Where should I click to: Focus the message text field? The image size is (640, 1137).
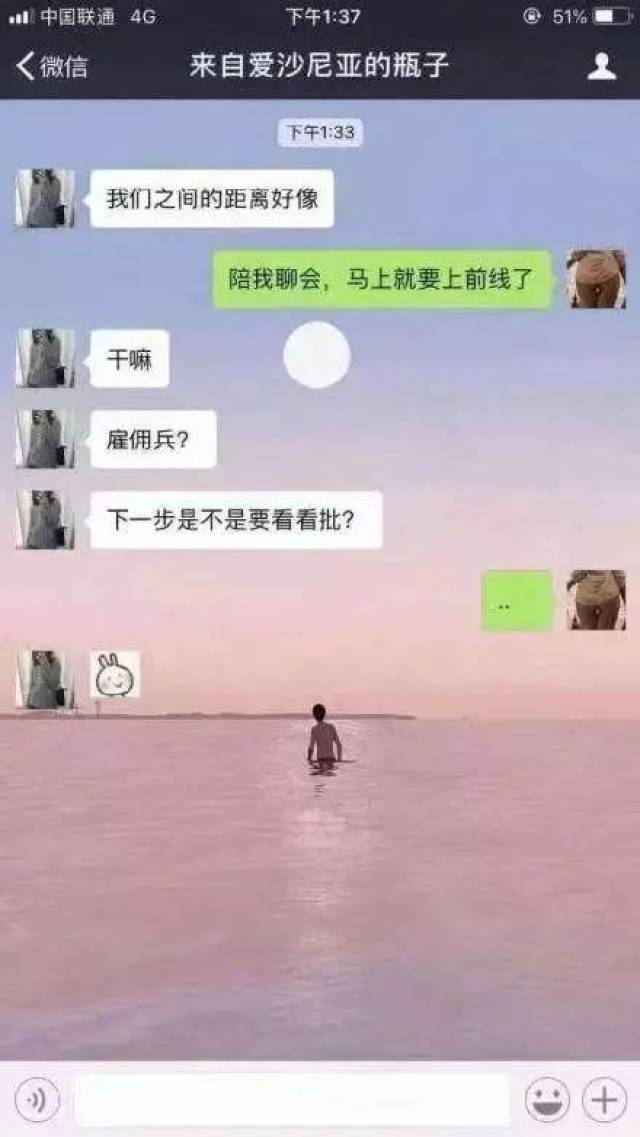click(x=291, y=1101)
